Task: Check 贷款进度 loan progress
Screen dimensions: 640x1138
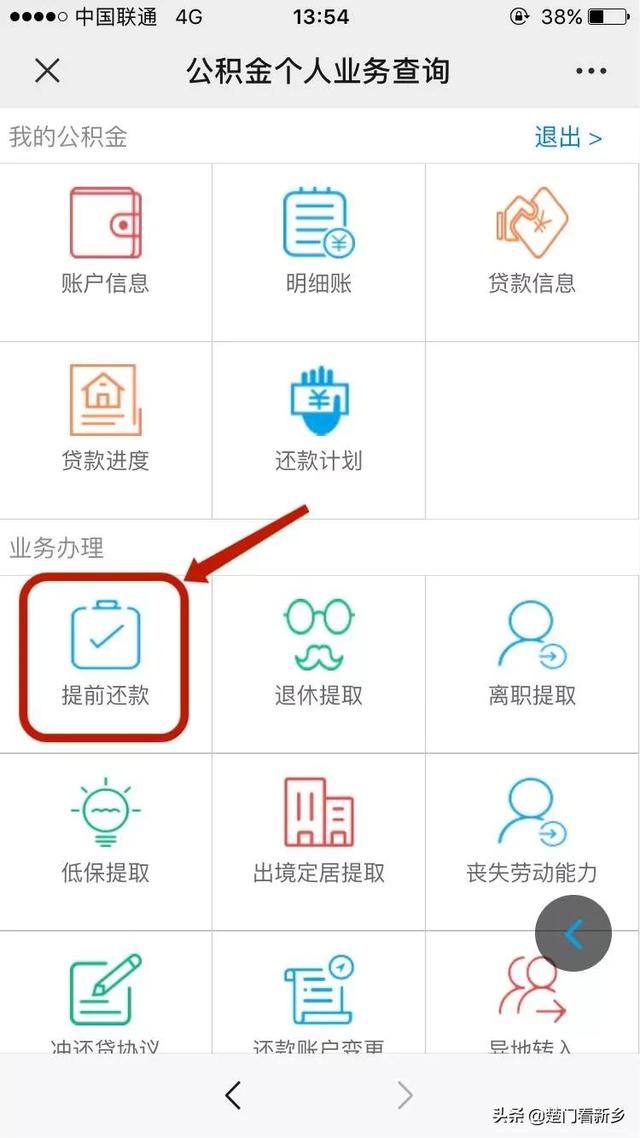Action: (105, 419)
